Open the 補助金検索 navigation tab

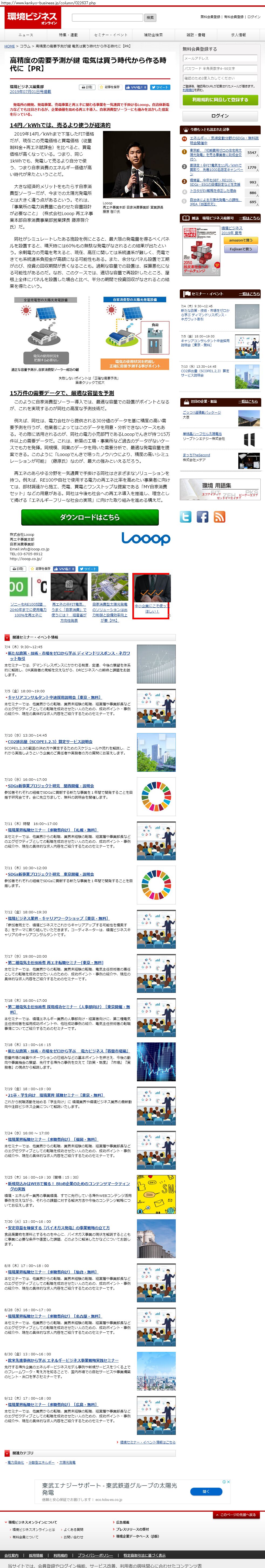point(153,35)
